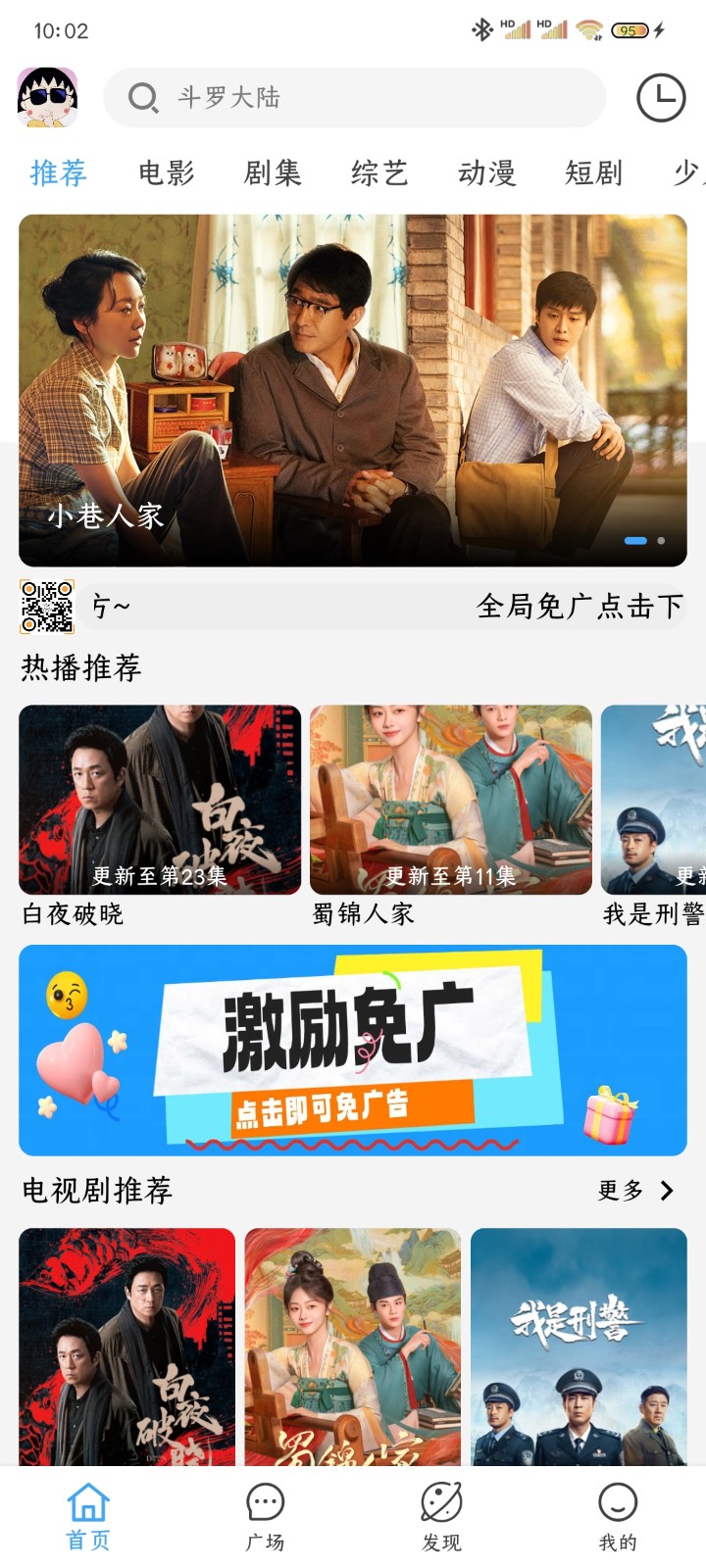
Task: Tap the search box showing 斗罗大陆
Action: click(354, 97)
